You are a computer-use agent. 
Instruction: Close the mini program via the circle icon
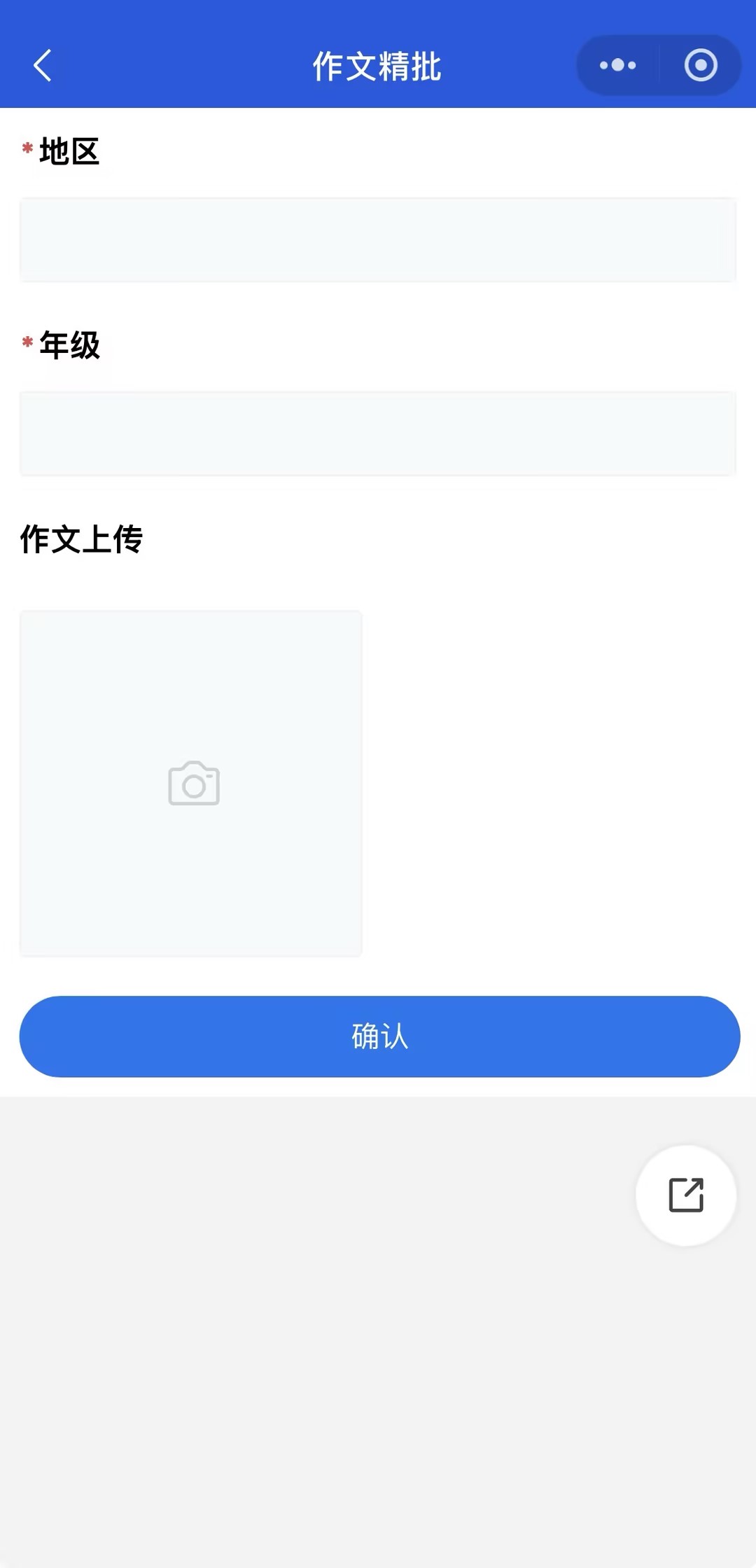coord(701,66)
